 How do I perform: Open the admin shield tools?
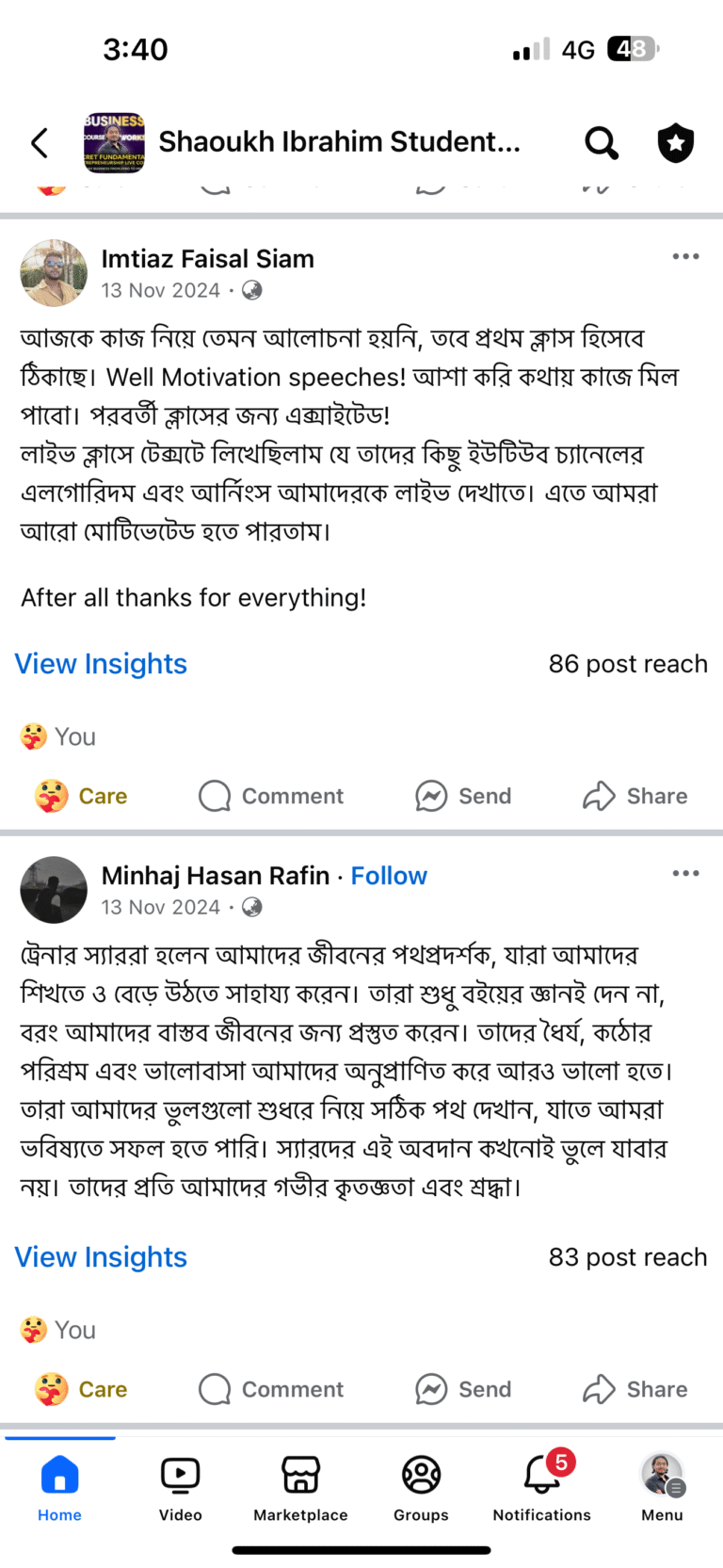675,143
